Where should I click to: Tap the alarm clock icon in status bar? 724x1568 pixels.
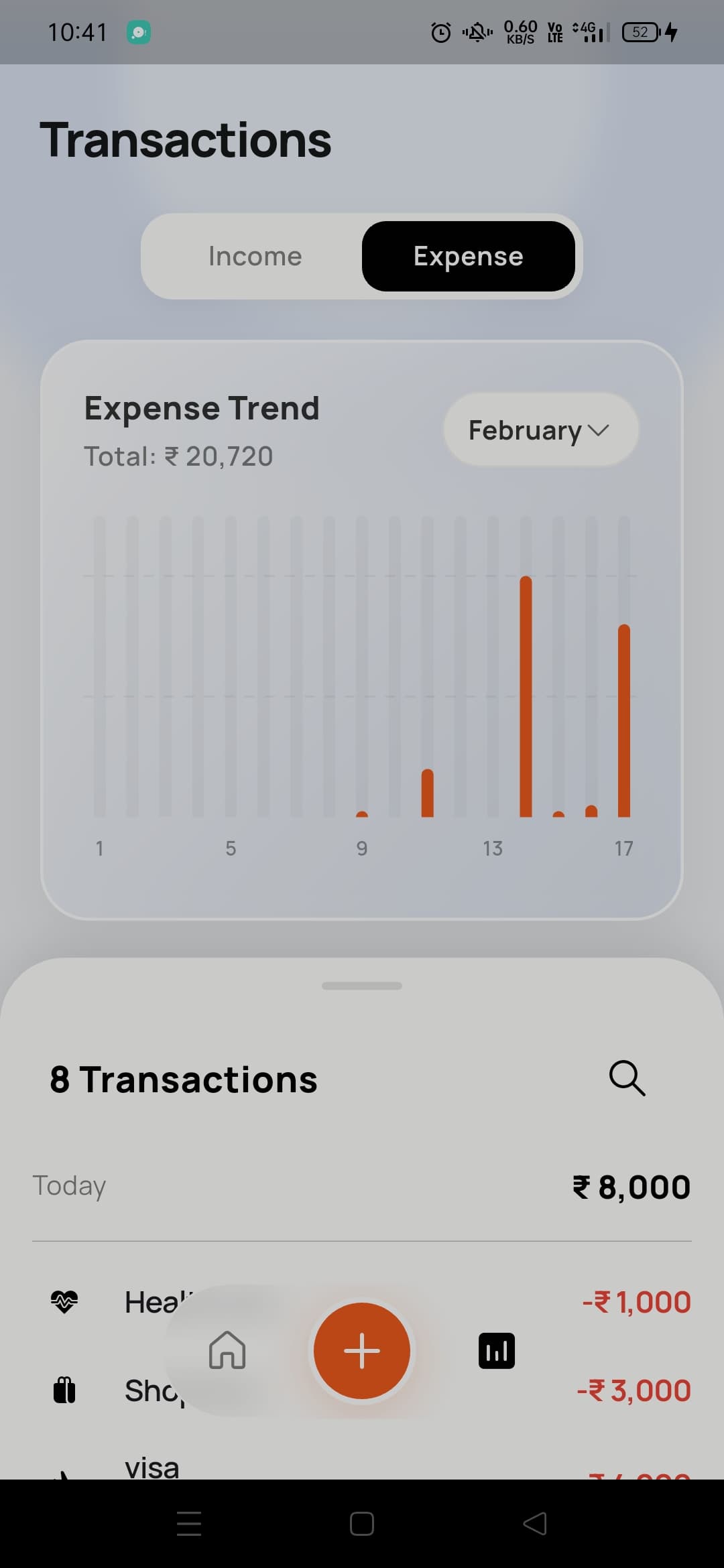[x=440, y=32]
